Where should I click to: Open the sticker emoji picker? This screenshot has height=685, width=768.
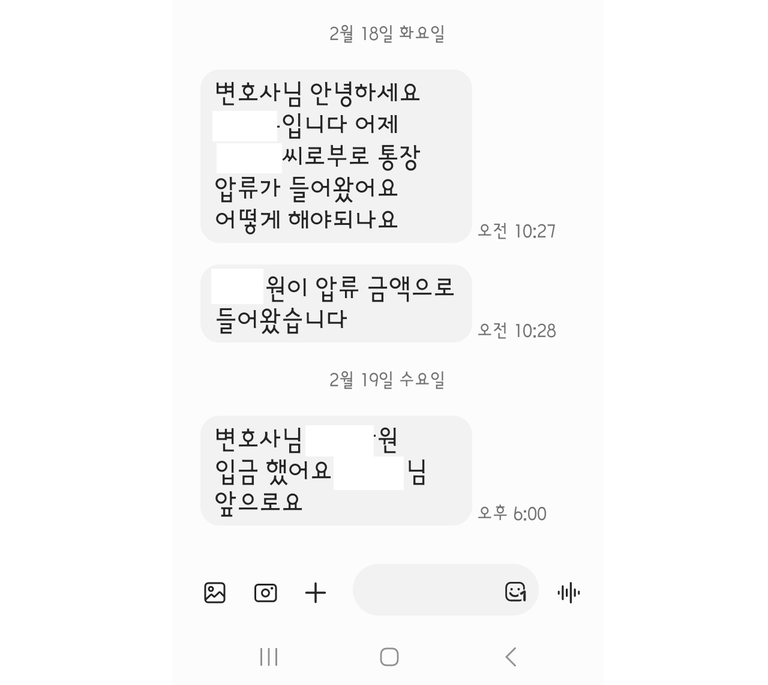tap(515, 591)
